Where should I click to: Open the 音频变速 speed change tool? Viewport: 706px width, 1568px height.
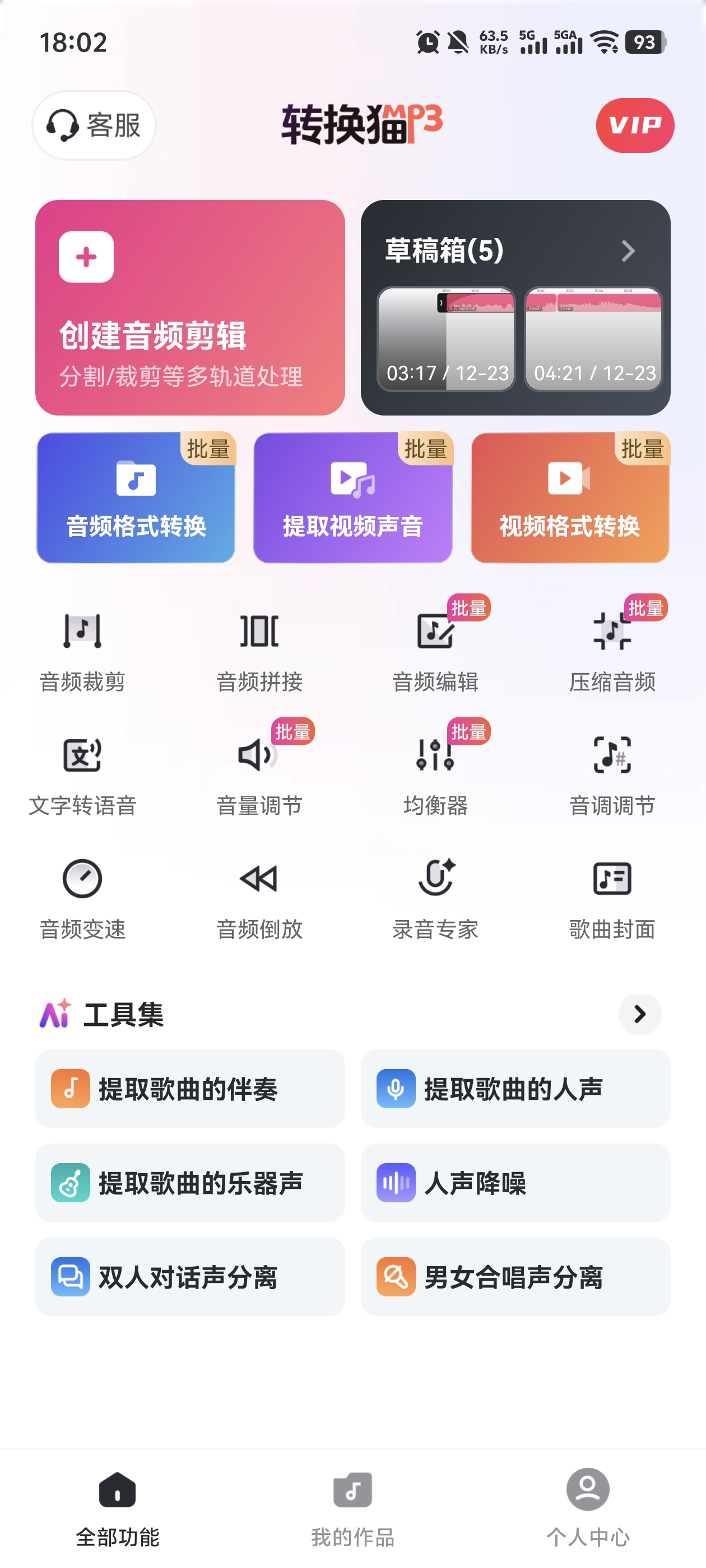coord(82,898)
